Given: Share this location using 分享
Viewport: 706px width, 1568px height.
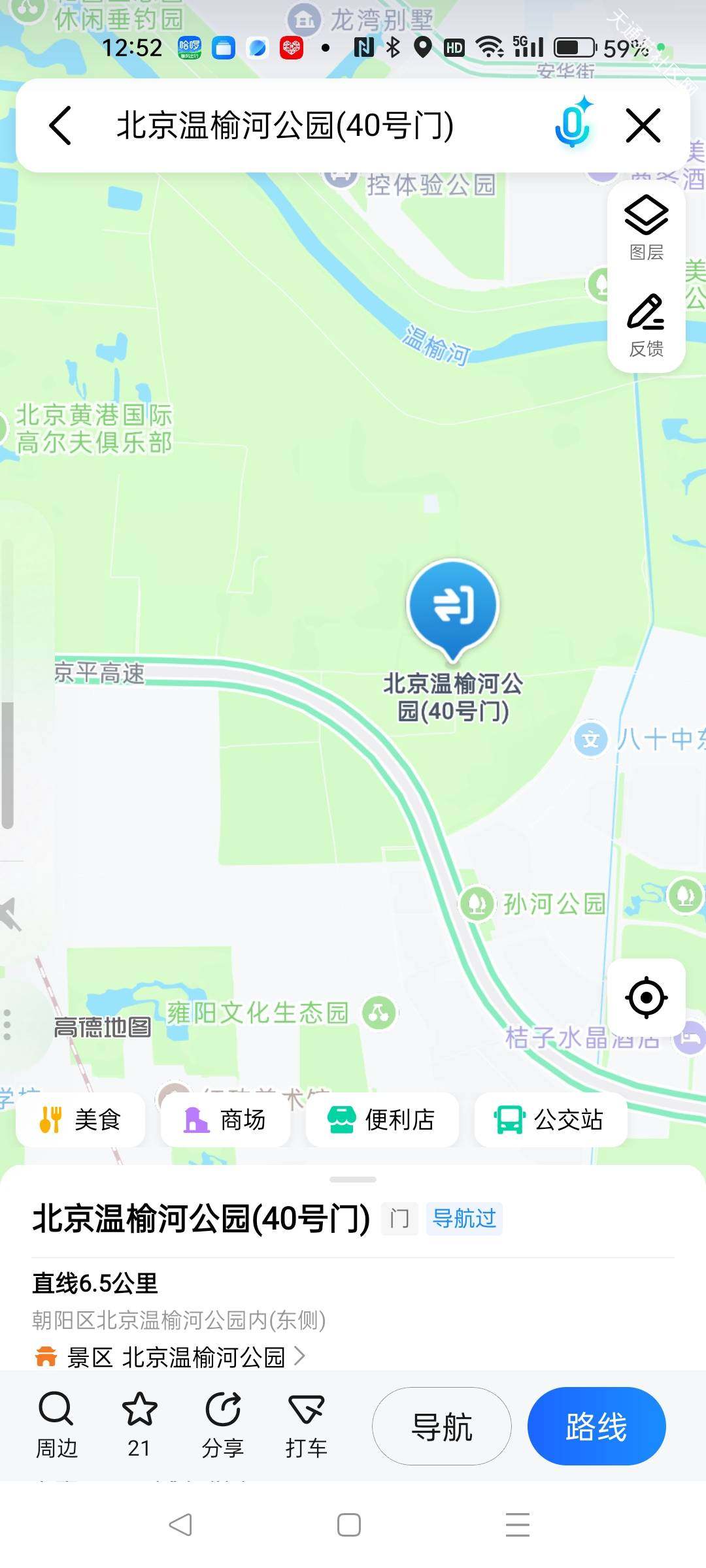Looking at the screenshot, I should [x=223, y=1426].
